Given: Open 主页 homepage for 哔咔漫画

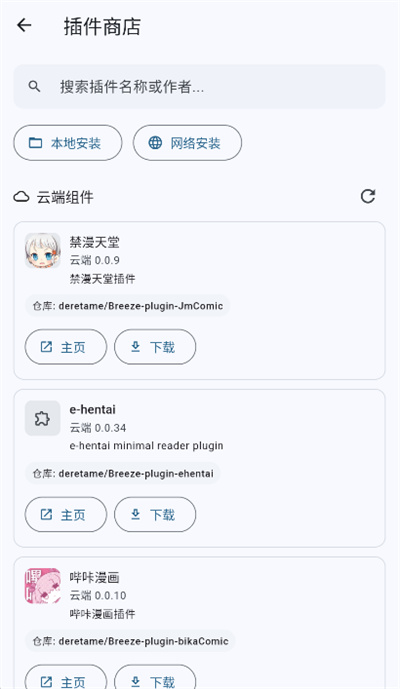Looking at the screenshot, I should point(66,679).
